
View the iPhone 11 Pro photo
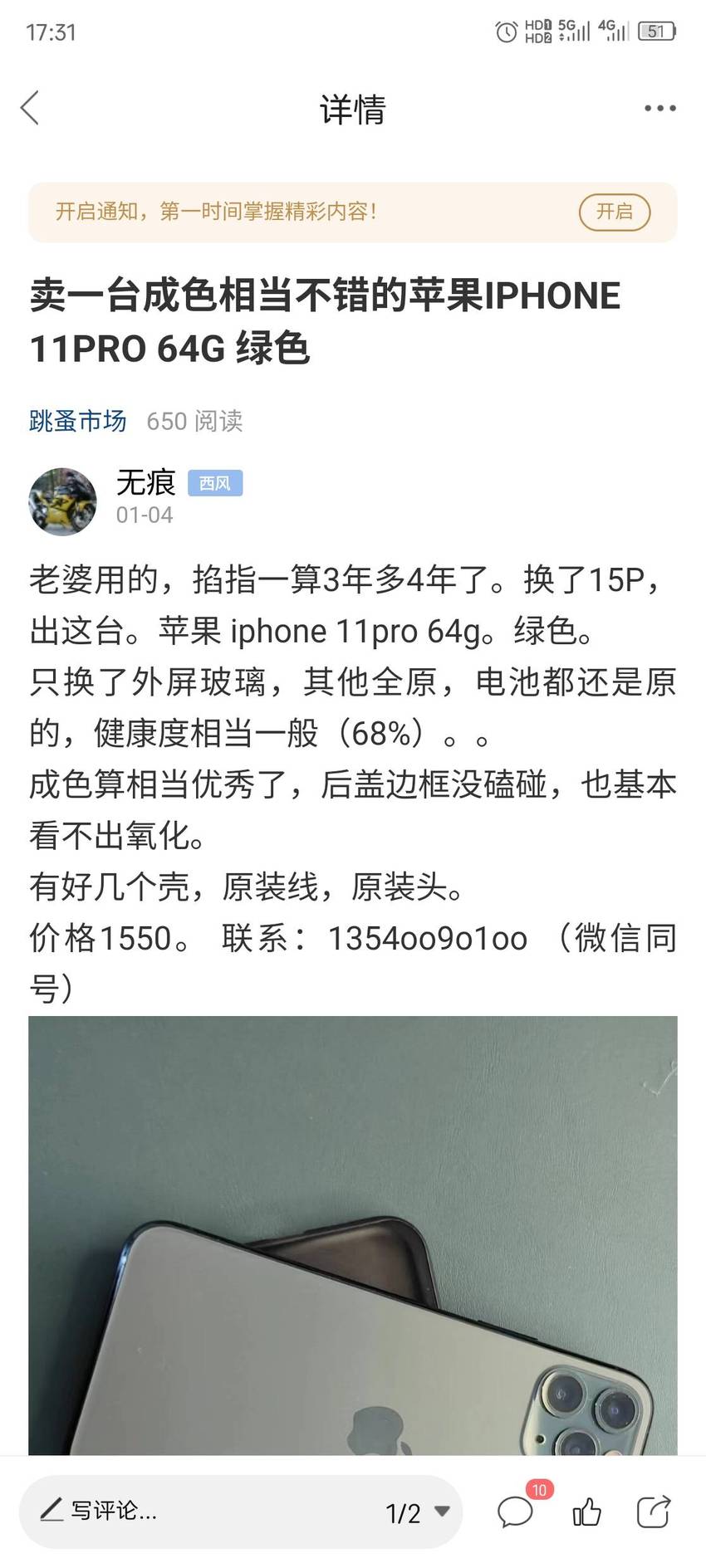(x=353, y=1234)
